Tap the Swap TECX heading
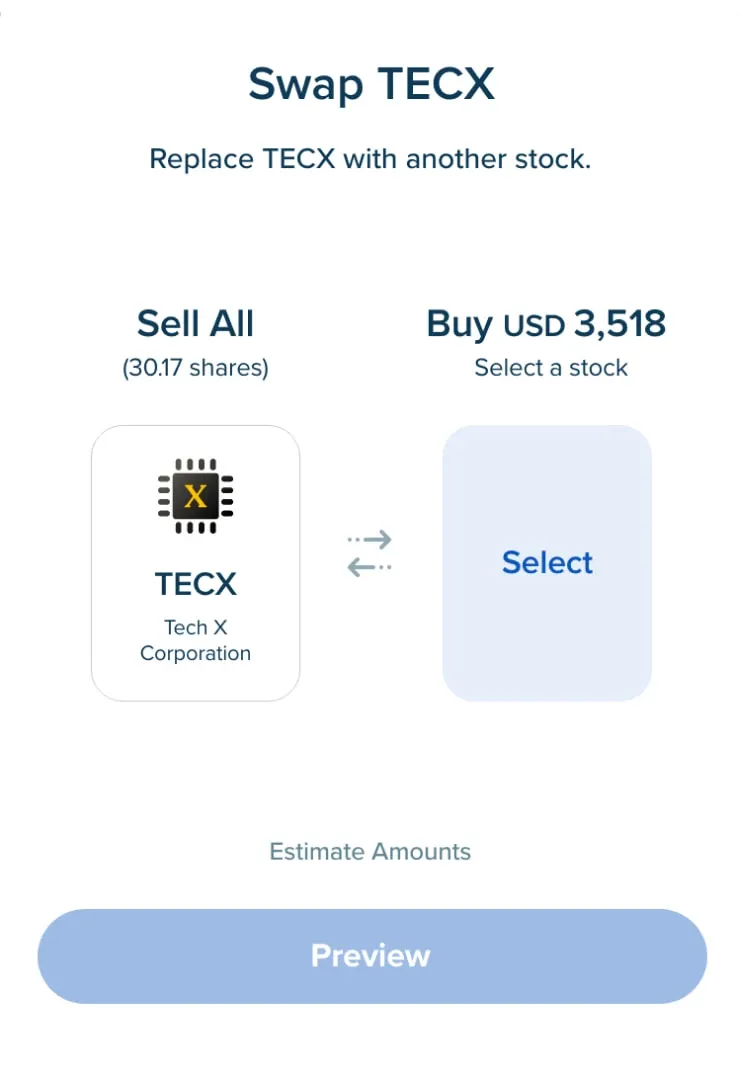Viewport: 740px width, 1080px height. coord(370,84)
